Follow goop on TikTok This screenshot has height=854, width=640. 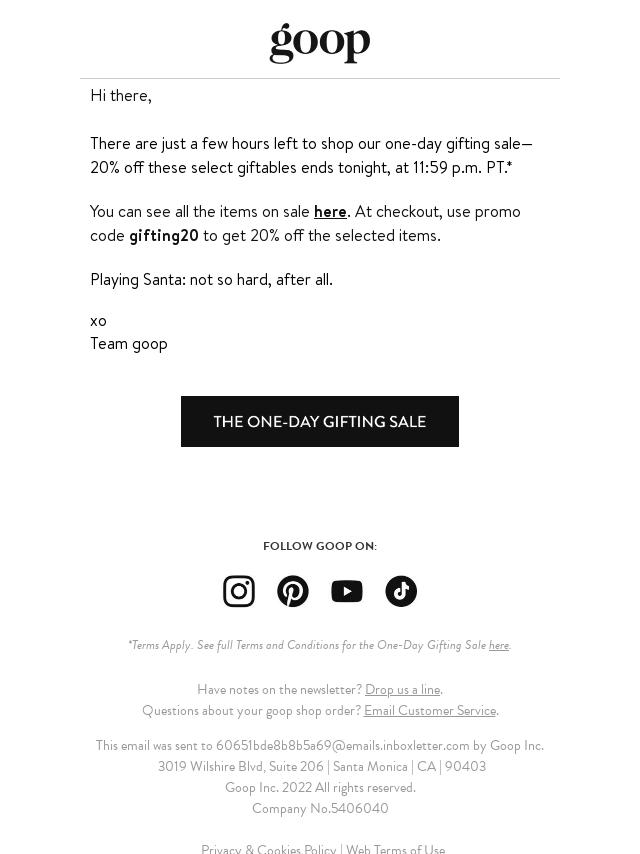pyautogui.click(x=401, y=591)
